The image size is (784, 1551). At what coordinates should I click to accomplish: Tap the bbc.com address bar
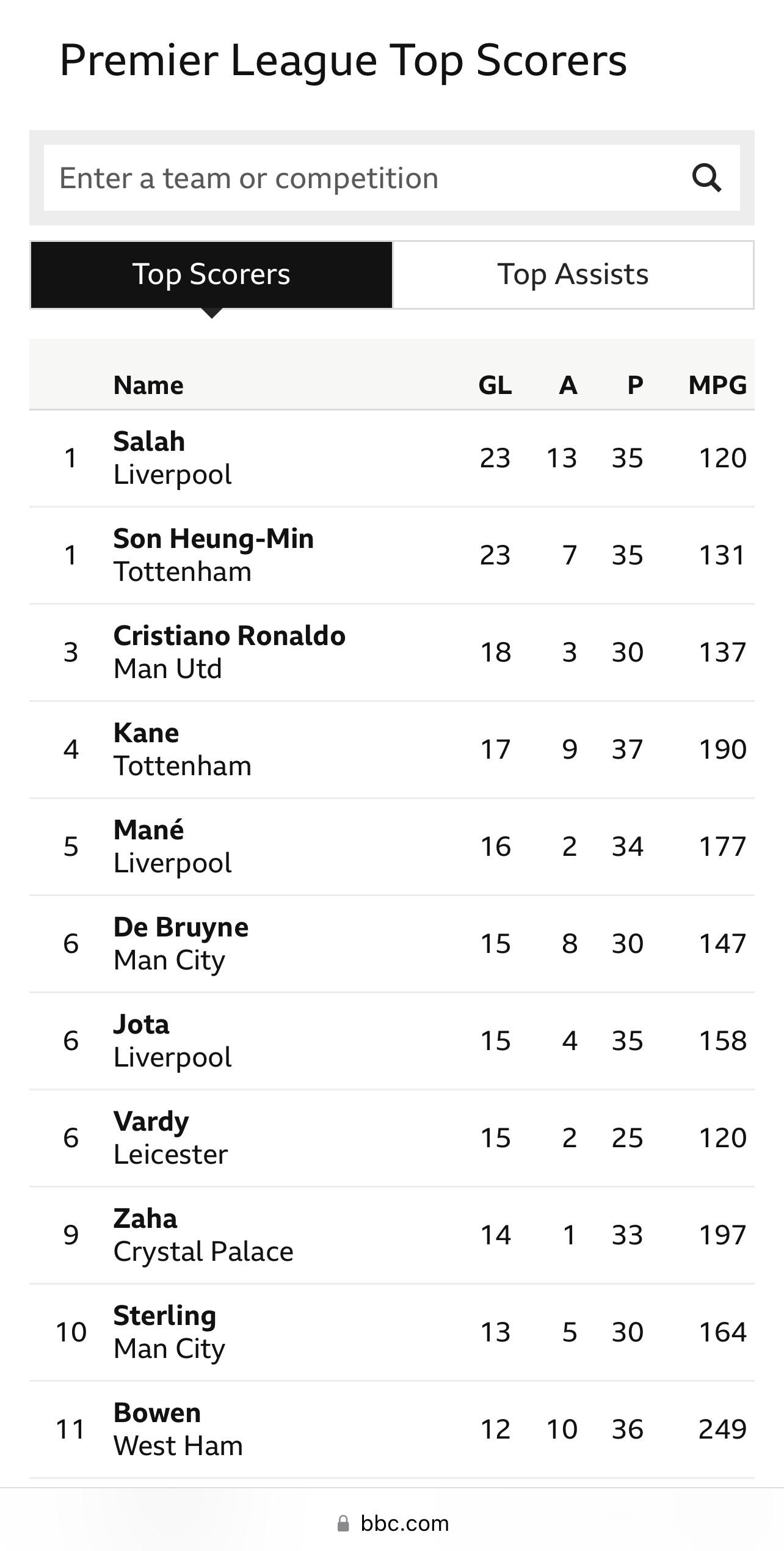(393, 1524)
